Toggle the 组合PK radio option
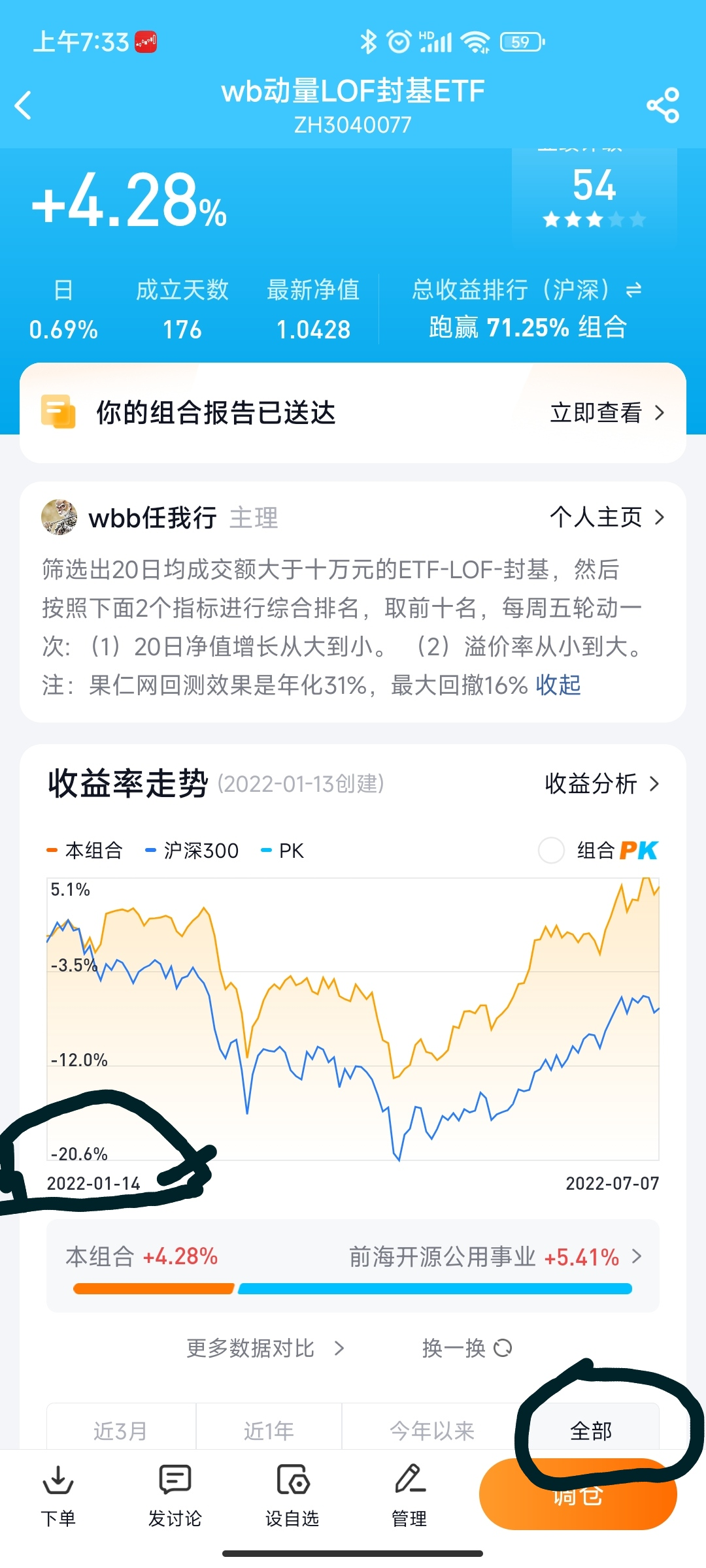706x1568 pixels. (x=551, y=850)
